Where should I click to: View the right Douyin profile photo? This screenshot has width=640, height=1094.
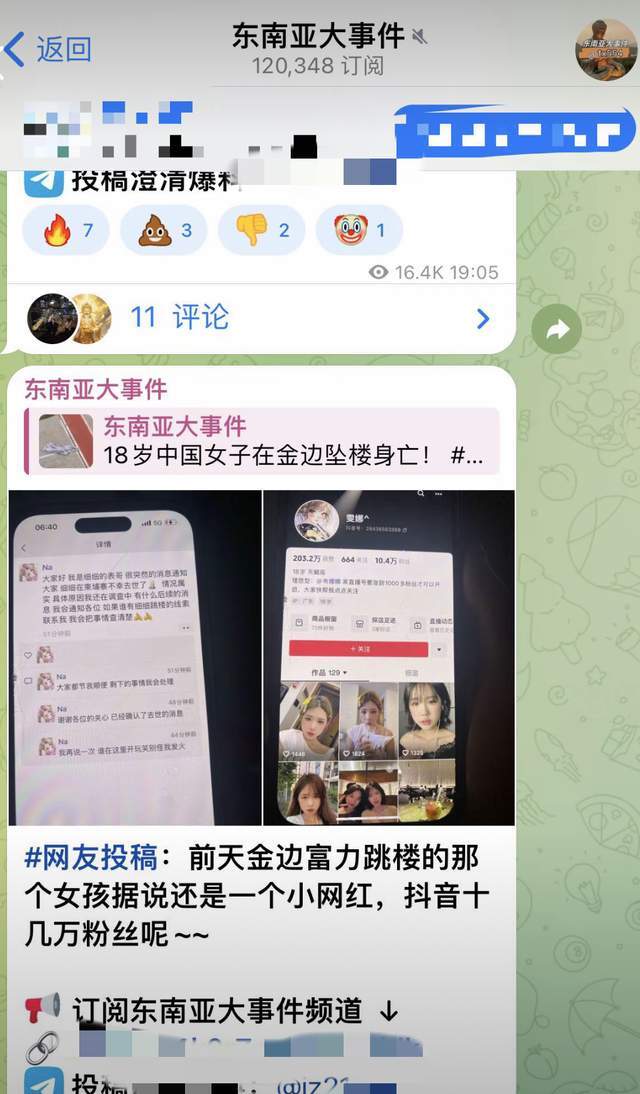388,657
